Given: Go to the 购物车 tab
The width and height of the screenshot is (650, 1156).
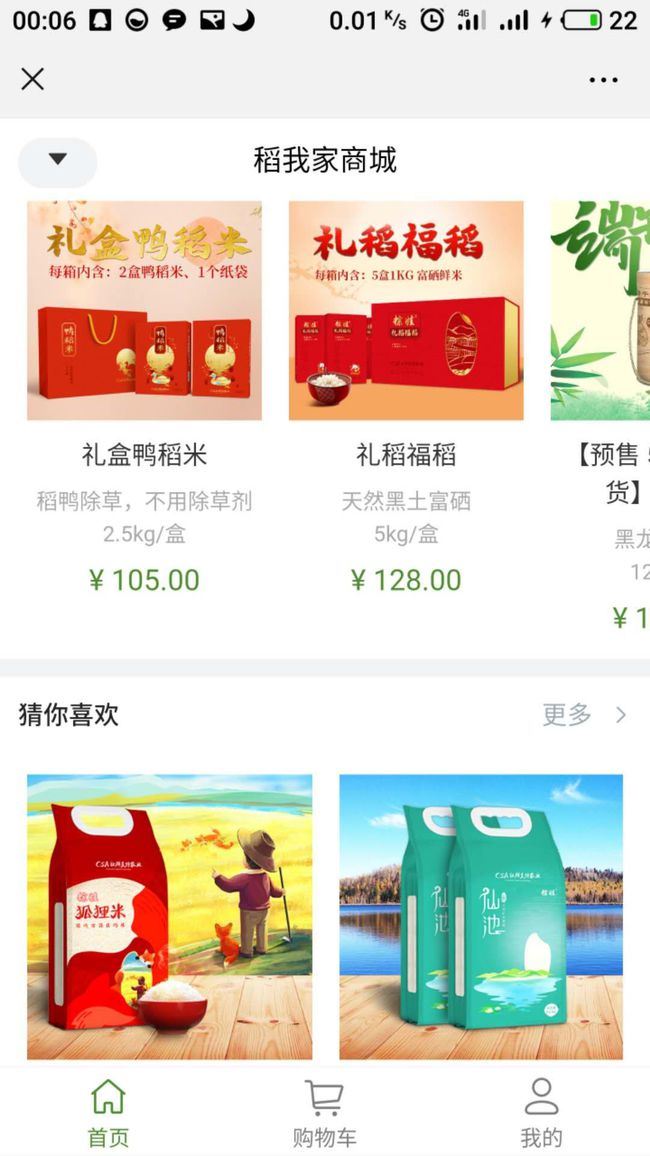Looking at the screenshot, I should tap(324, 1113).
